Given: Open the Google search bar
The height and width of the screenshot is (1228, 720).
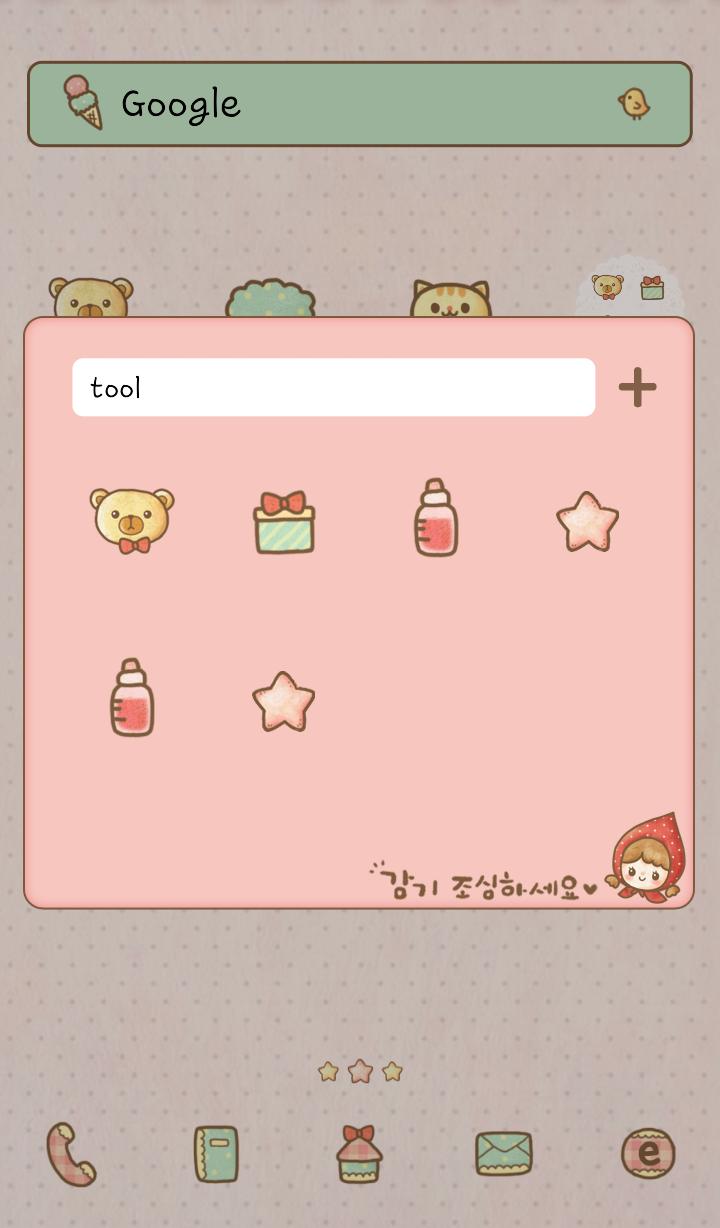Looking at the screenshot, I should (330, 104).
